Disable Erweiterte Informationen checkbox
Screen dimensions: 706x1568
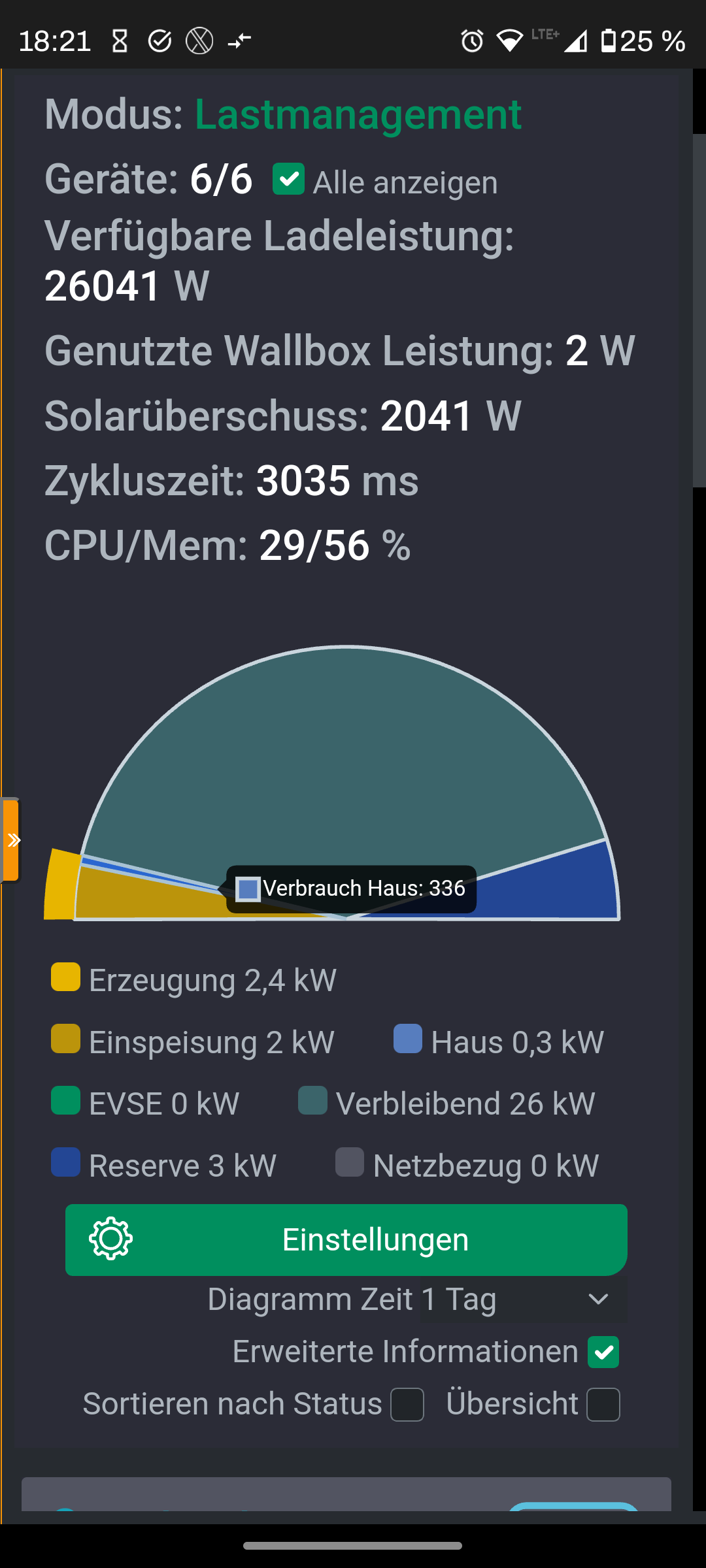[x=603, y=1352]
